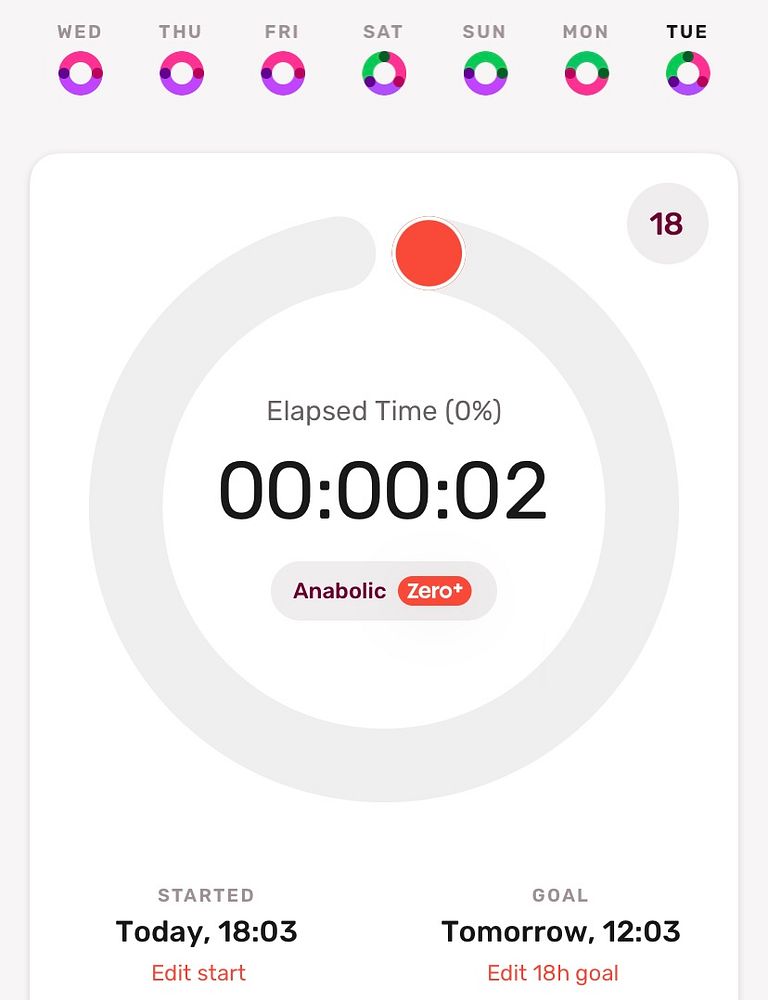This screenshot has height=1000, width=768.
Task: Tap Edit 18h goal link
Action: click(553, 972)
